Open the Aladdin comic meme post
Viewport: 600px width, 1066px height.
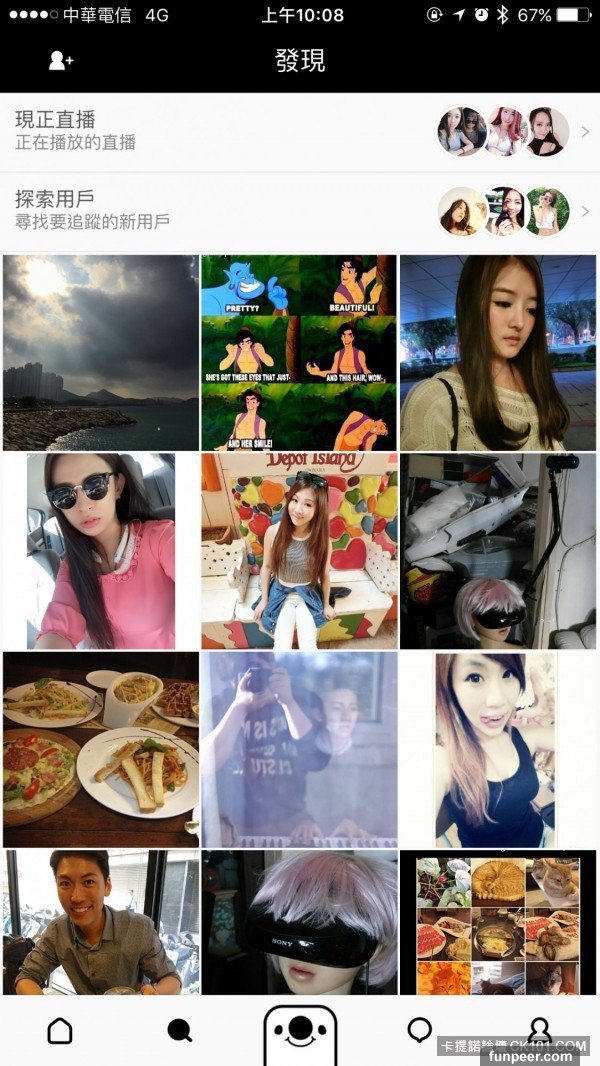pos(299,352)
